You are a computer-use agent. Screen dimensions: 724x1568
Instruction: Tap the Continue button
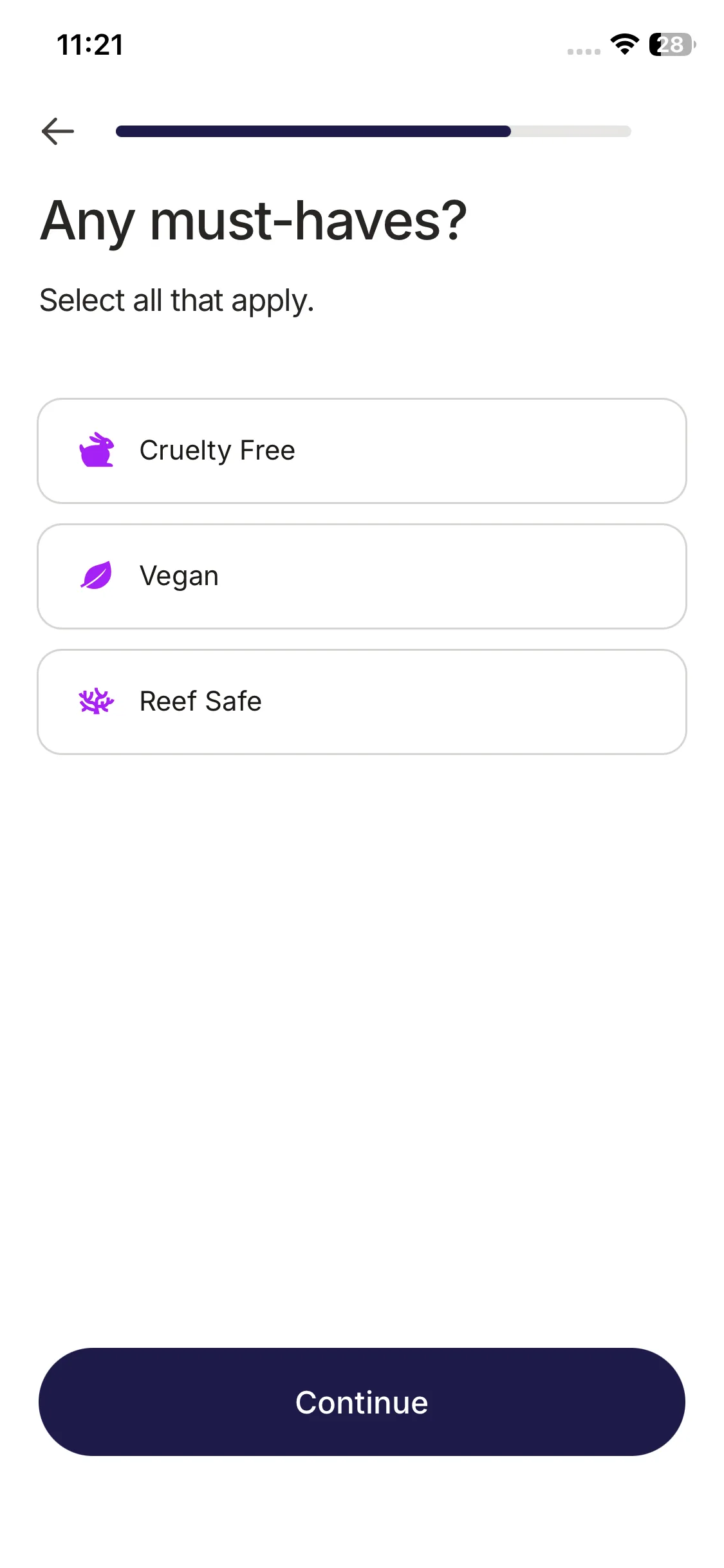(x=362, y=1402)
